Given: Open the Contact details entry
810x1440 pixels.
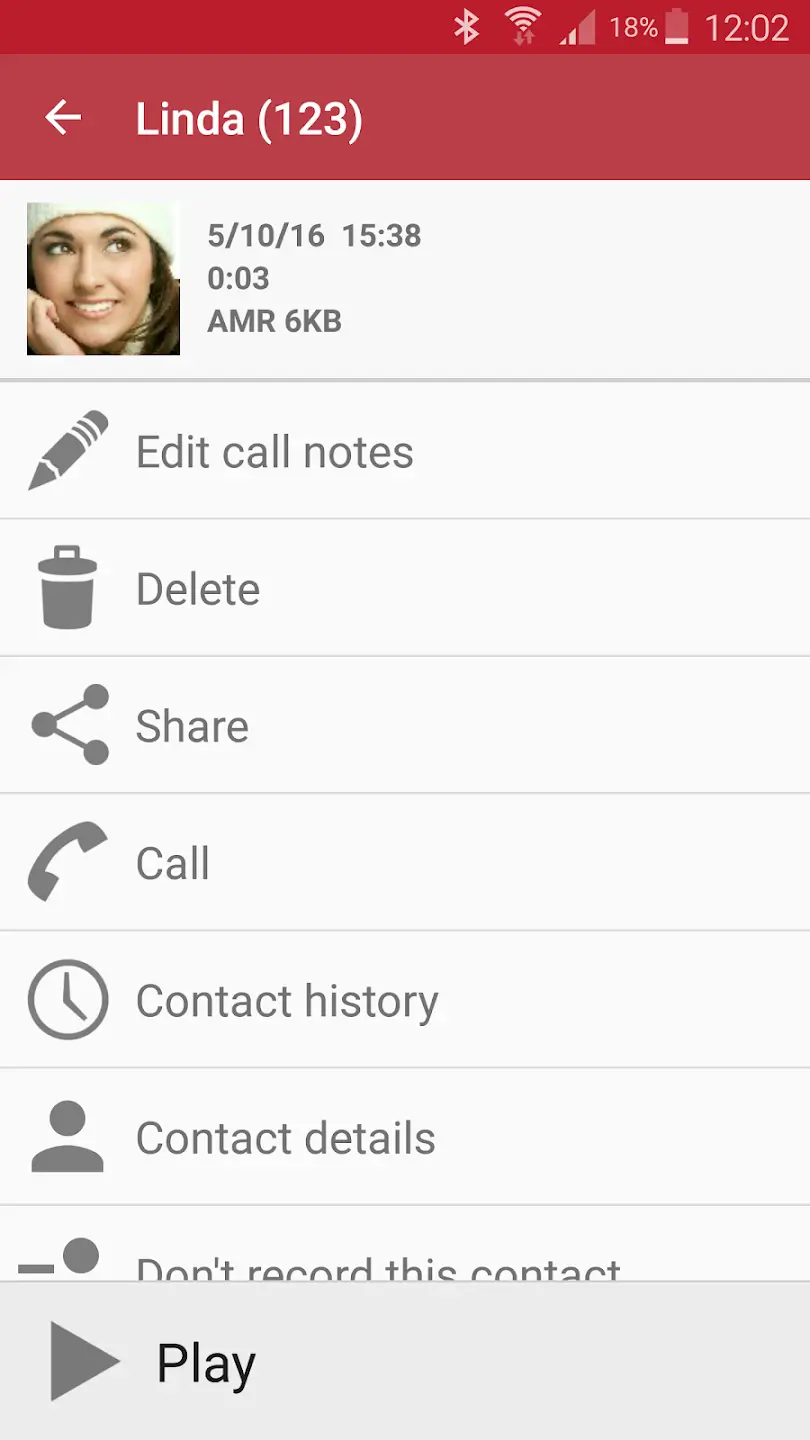Looking at the screenshot, I should pos(285,1136).
